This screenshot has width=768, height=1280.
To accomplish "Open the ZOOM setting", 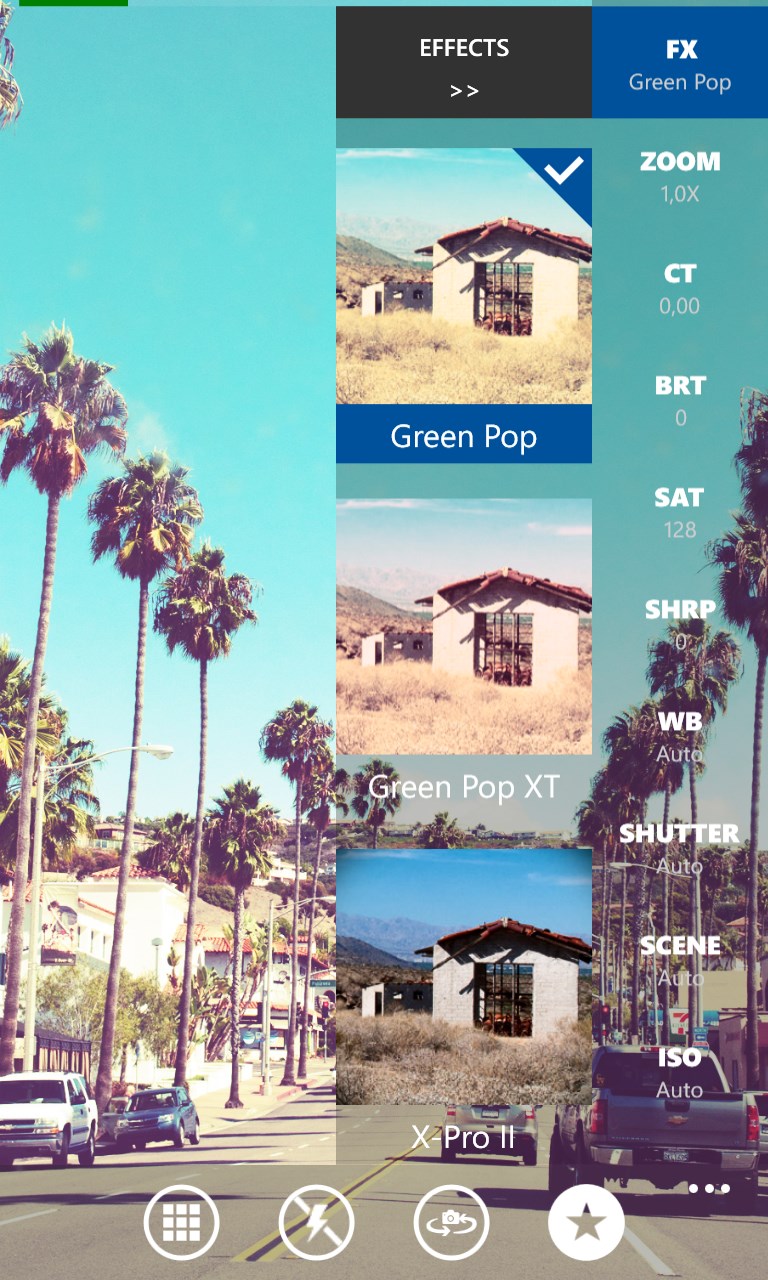I will click(x=680, y=176).
